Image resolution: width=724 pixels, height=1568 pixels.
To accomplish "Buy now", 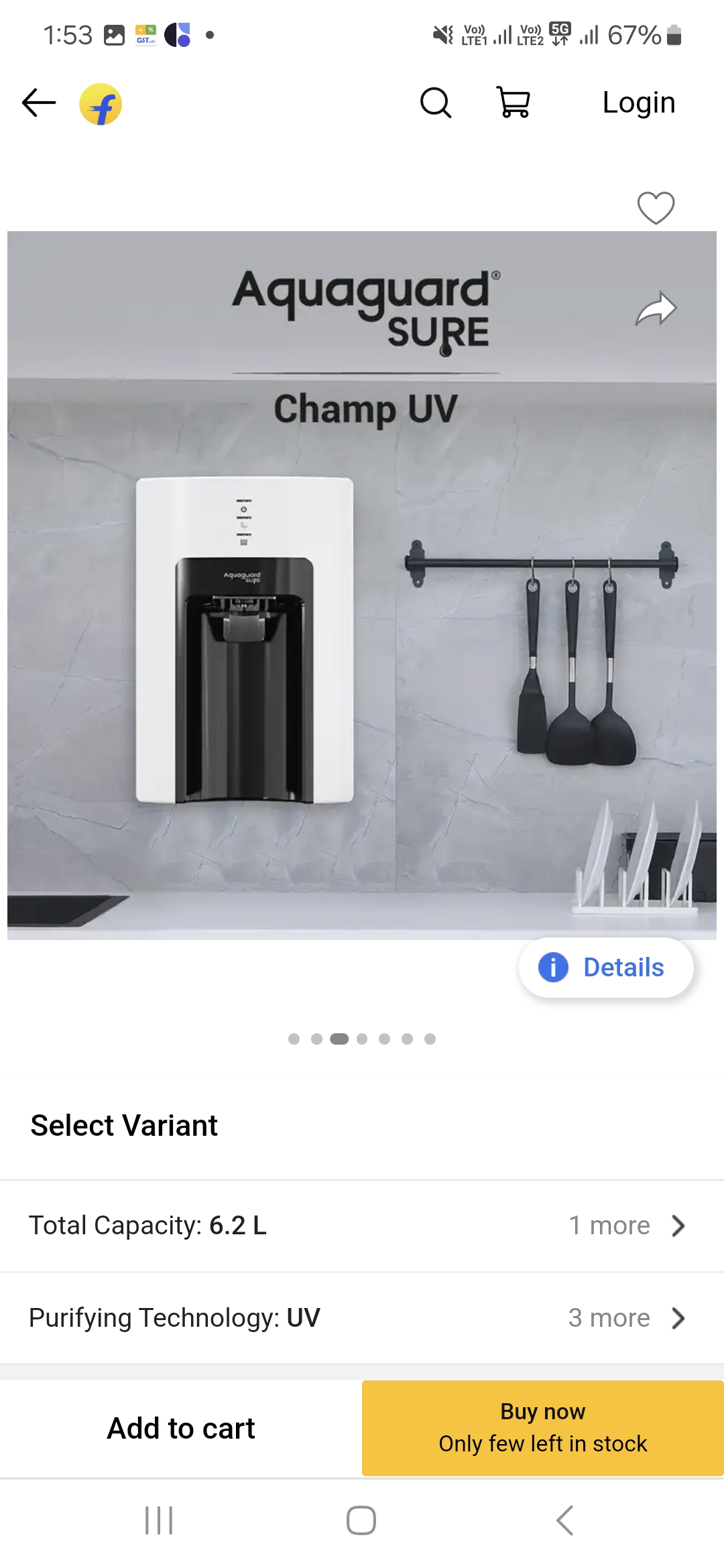I will [x=543, y=1428].
